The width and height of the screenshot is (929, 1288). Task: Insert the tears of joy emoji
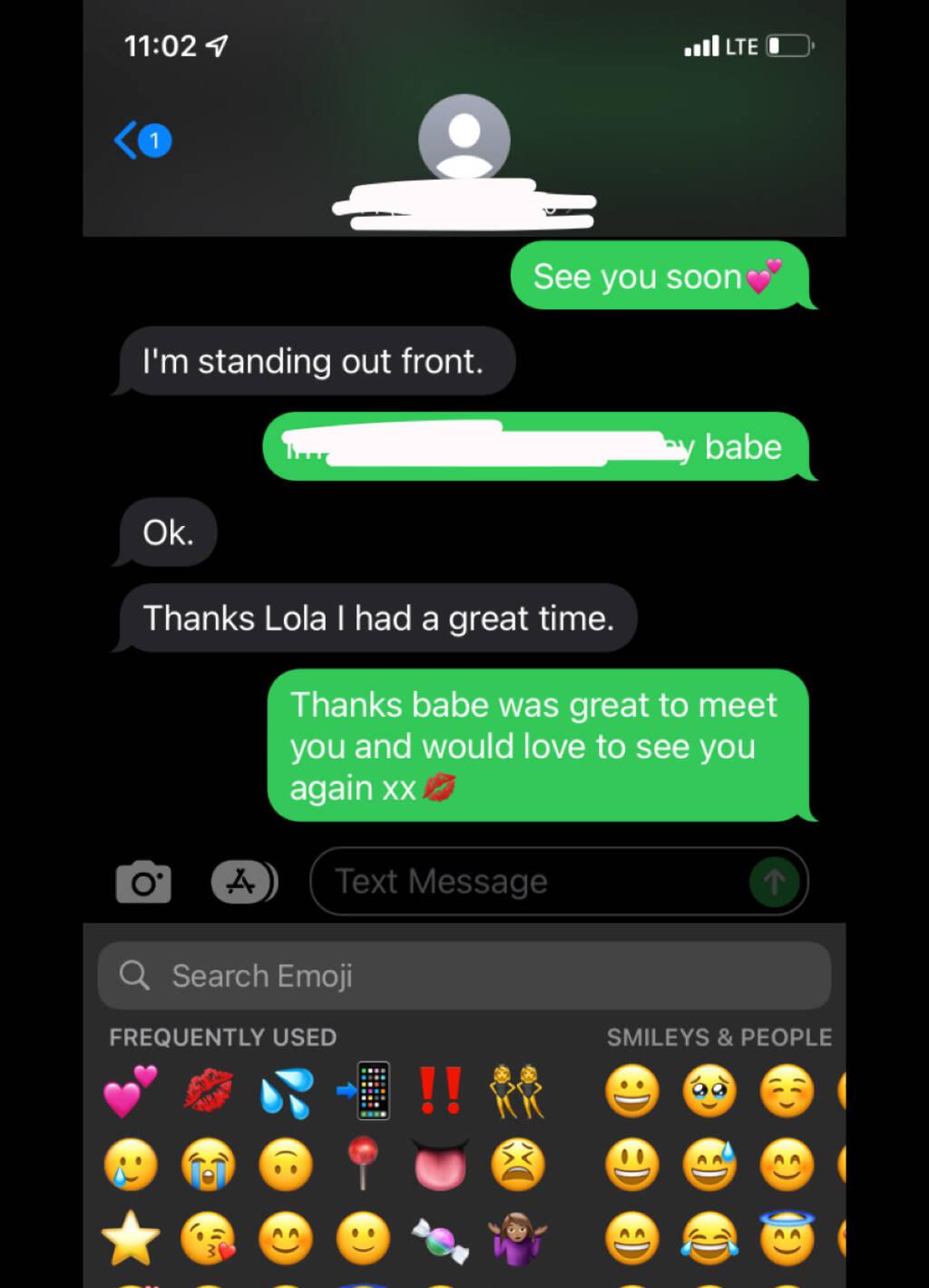click(x=709, y=1238)
